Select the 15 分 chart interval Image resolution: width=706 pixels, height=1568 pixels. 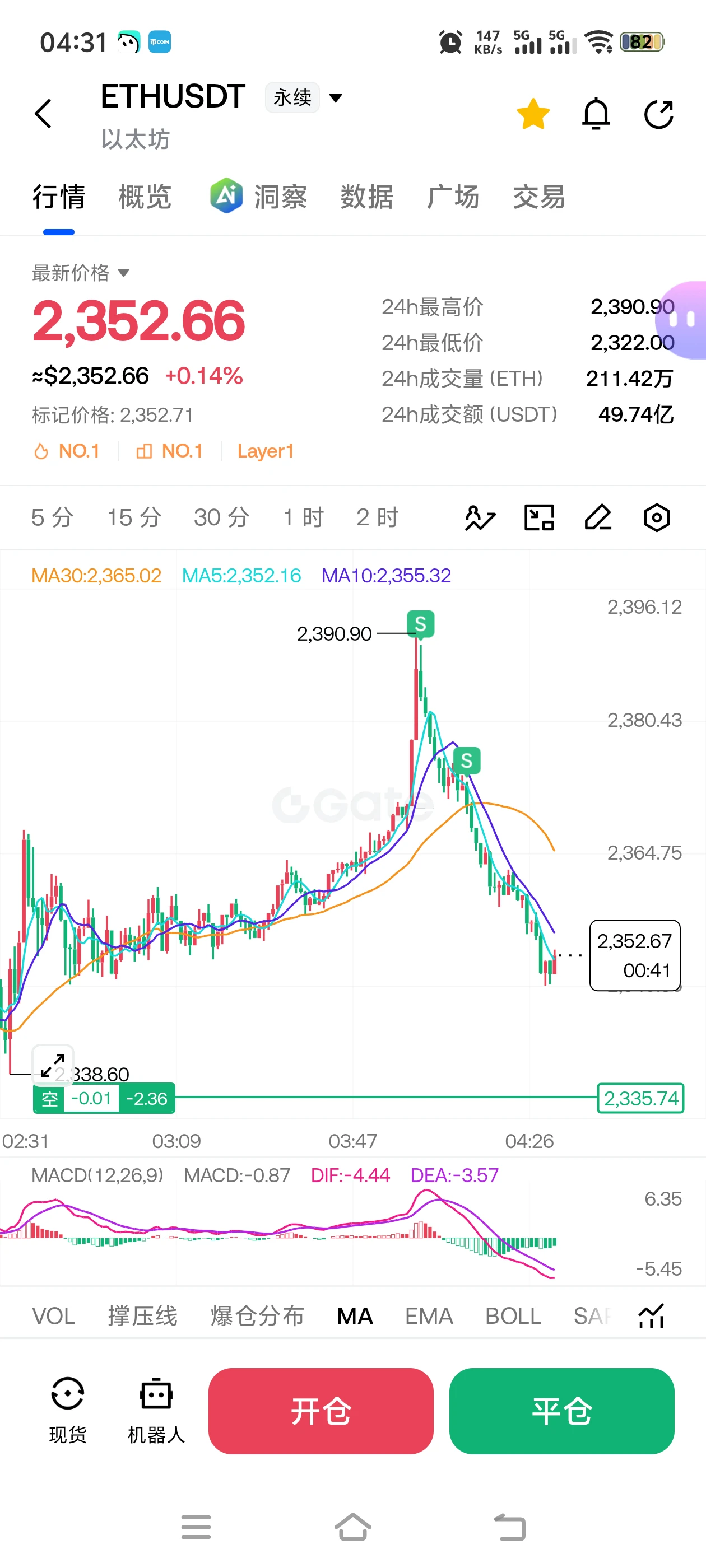pyautogui.click(x=134, y=517)
